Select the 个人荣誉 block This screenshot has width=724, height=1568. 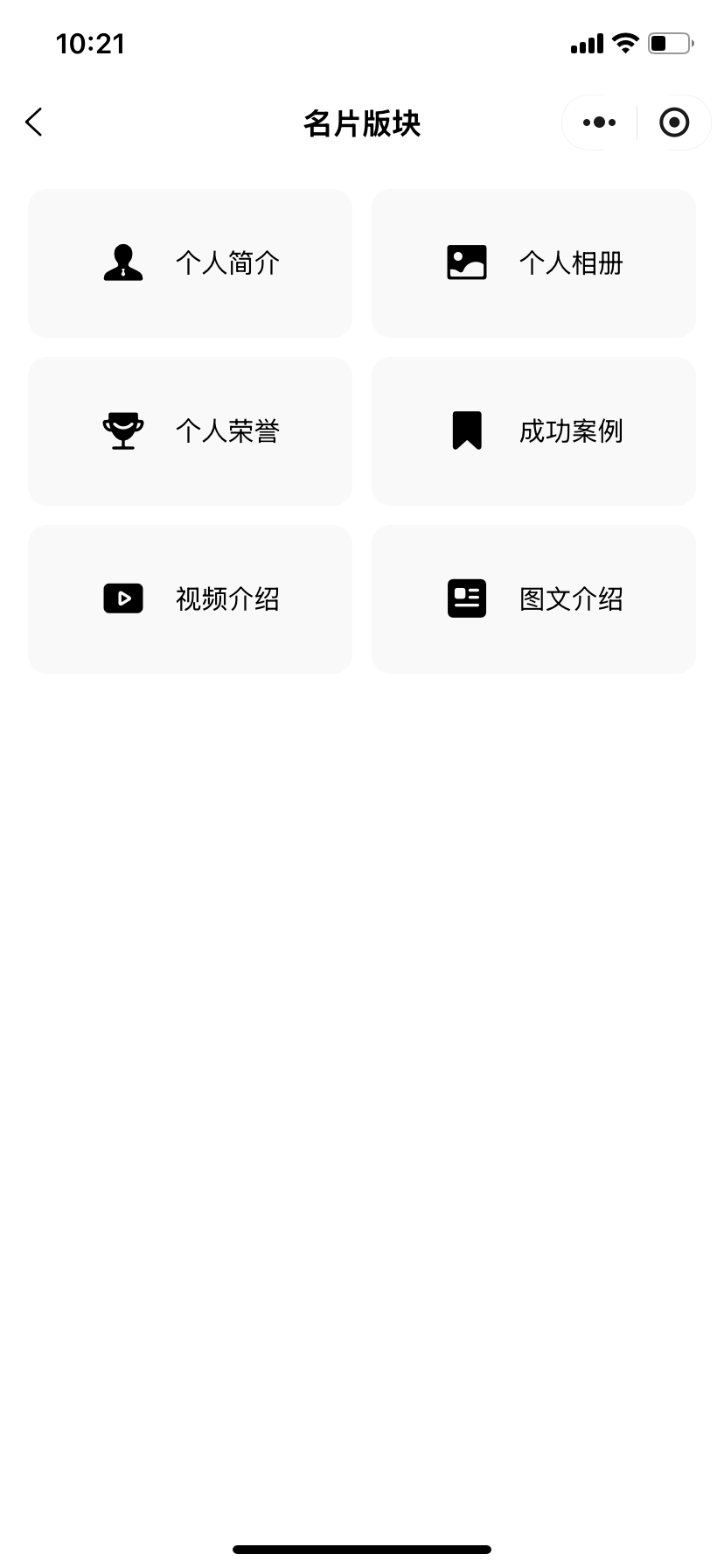coord(190,430)
